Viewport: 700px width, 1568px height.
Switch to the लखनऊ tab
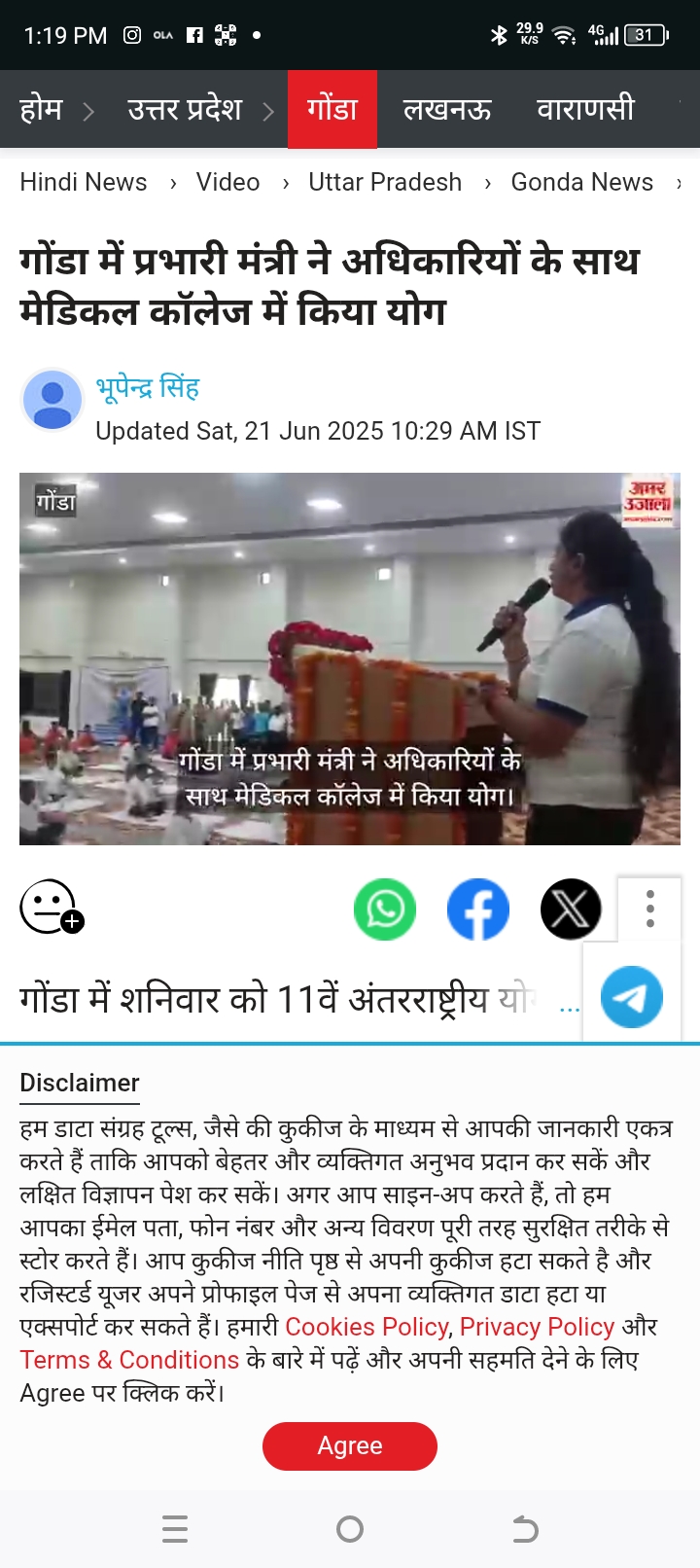pyautogui.click(x=446, y=110)
